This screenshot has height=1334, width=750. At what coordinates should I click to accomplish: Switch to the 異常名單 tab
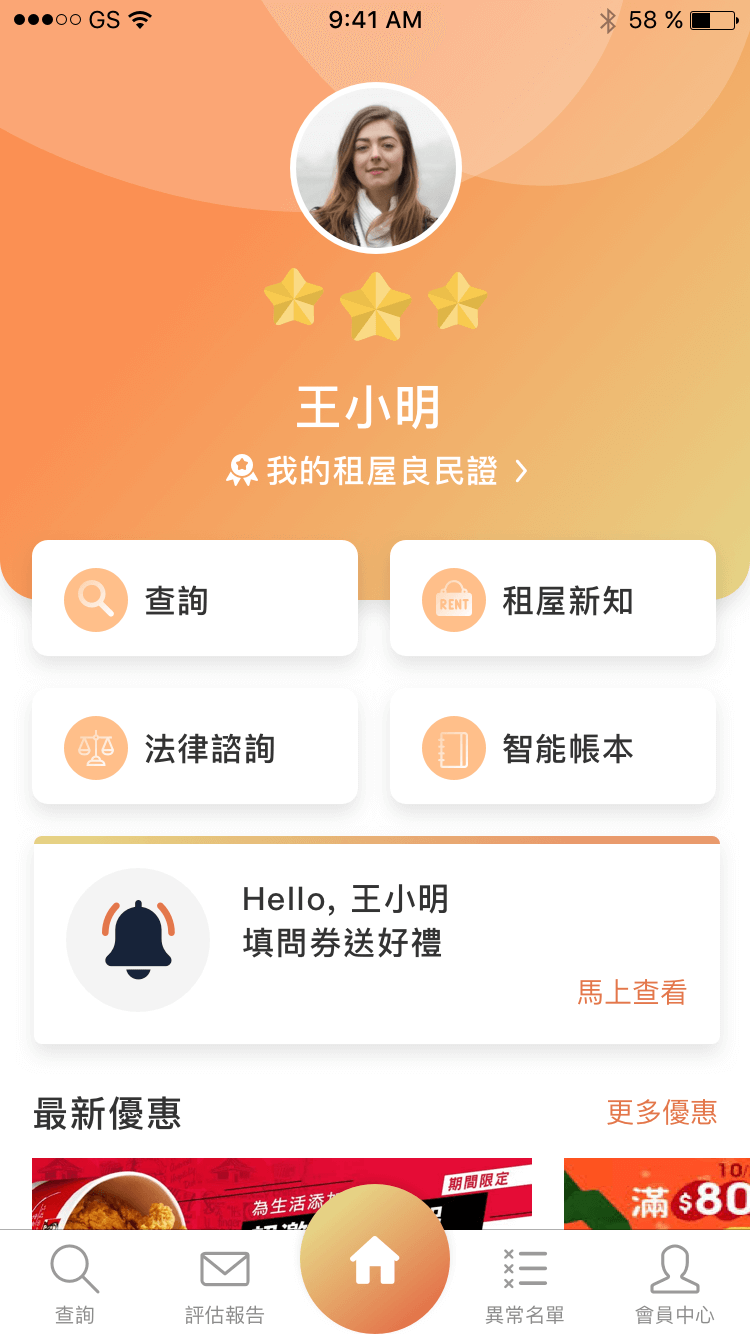point(525,1285)
